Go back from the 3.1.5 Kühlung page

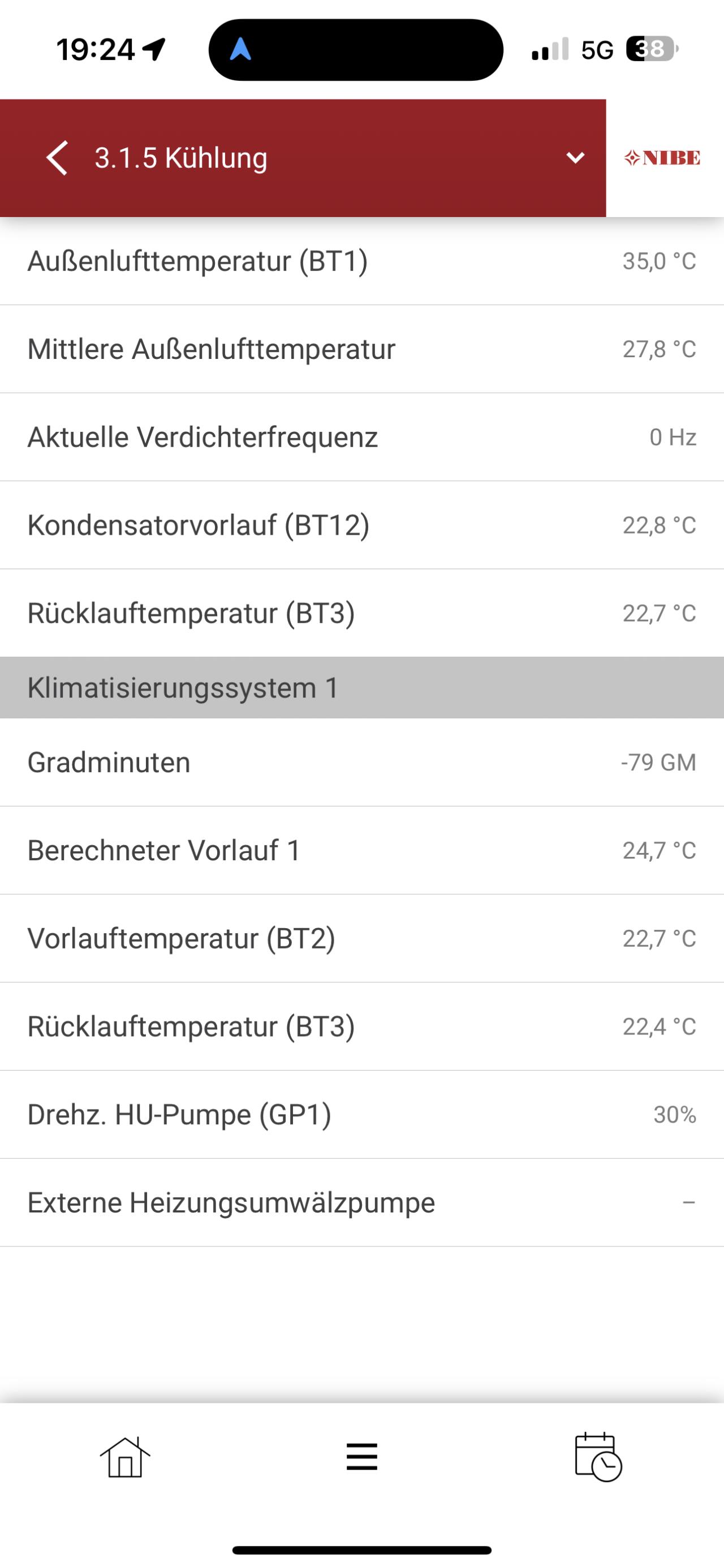(x=57, y=158)
